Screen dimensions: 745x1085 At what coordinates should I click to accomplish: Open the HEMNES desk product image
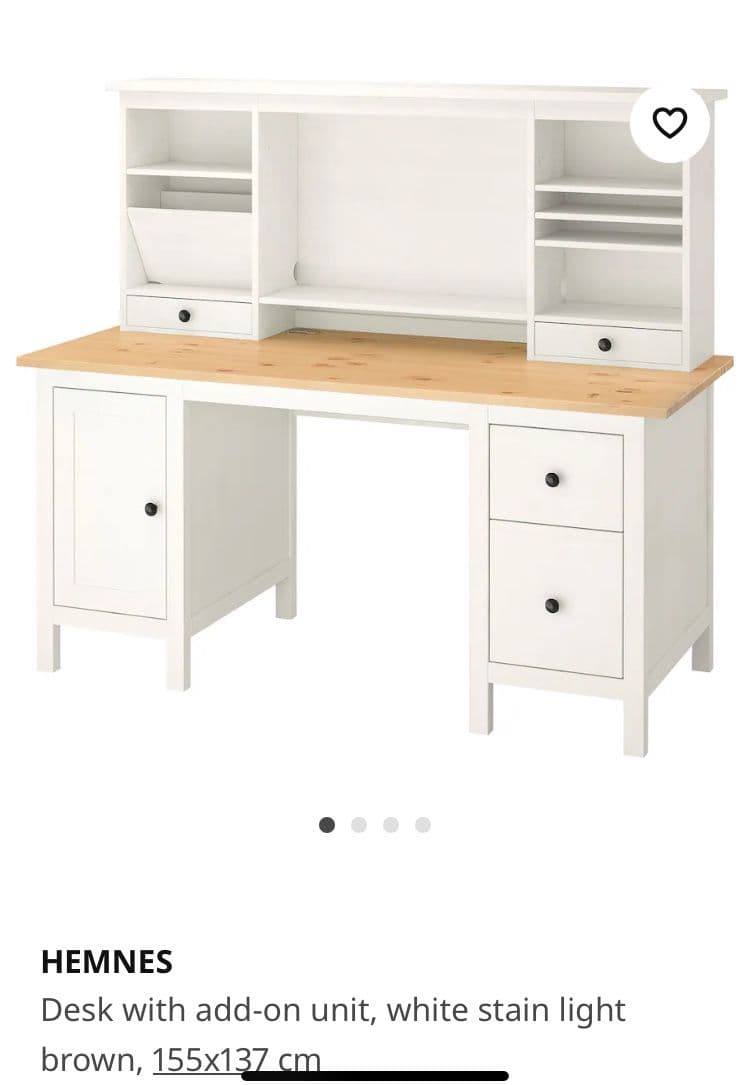click(372, 420)
